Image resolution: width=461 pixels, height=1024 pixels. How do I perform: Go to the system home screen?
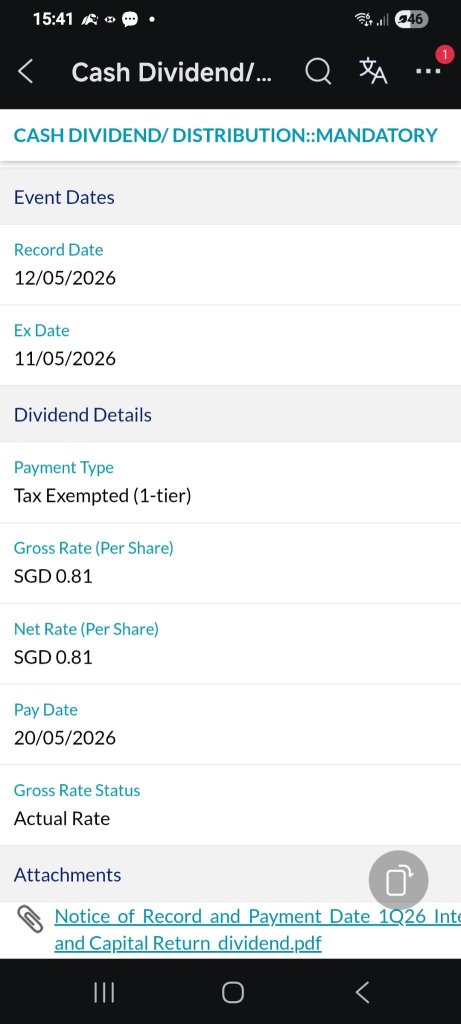232,992
